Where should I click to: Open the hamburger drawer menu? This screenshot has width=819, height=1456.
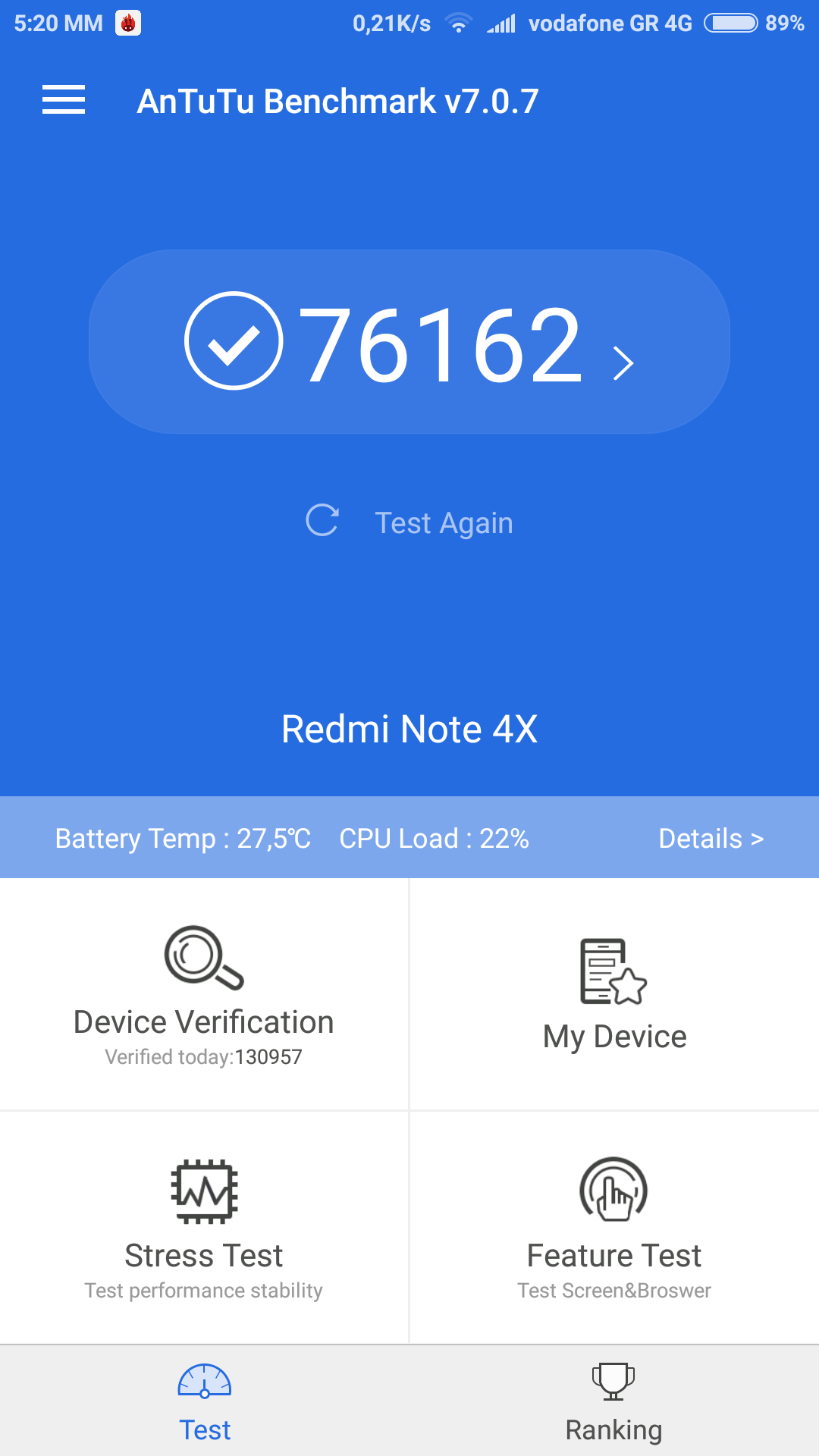(64, 100)
